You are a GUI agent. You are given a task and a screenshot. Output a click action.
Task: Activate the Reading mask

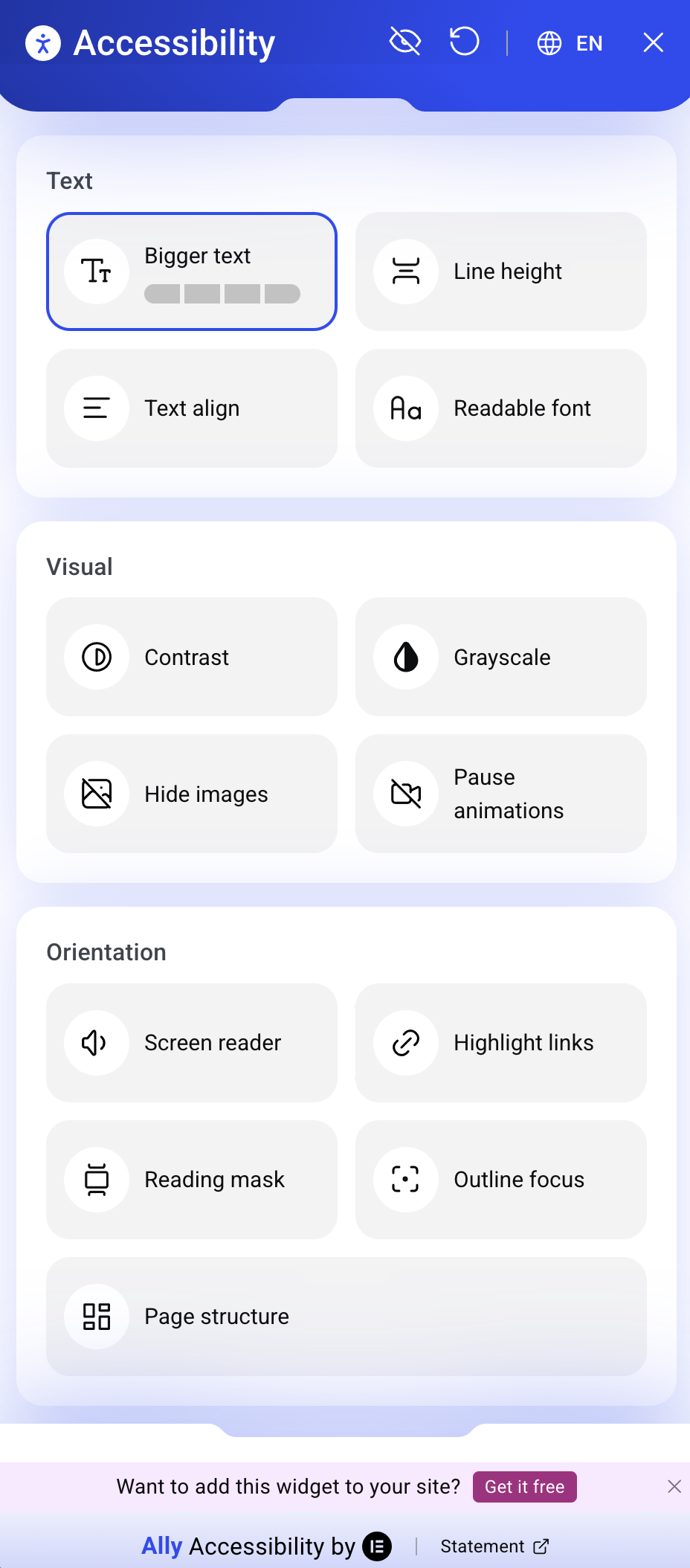[x=192, y=1179]
